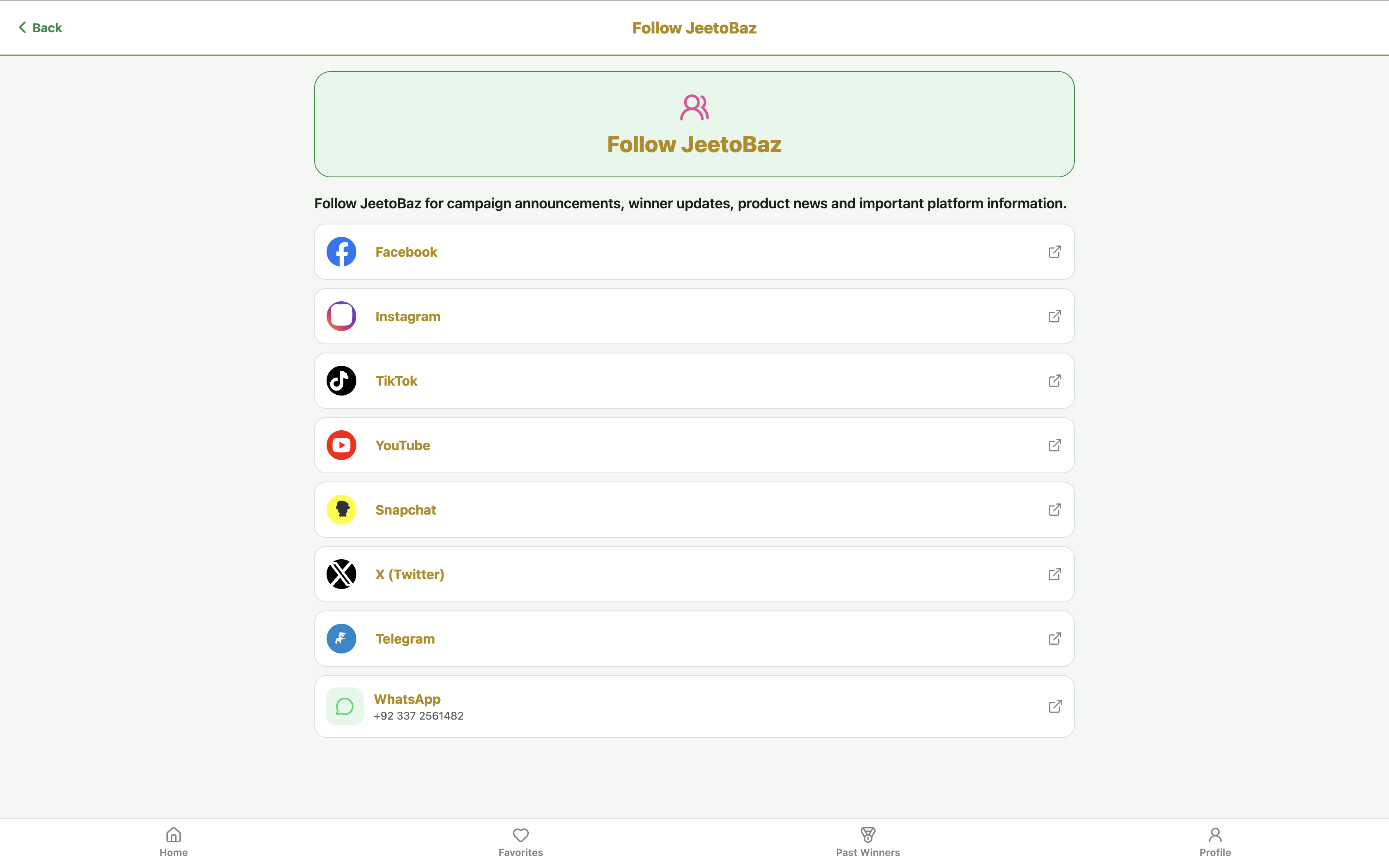Go back using the Back button
This screenshot has width=1389, height=868.
point(40,28)
